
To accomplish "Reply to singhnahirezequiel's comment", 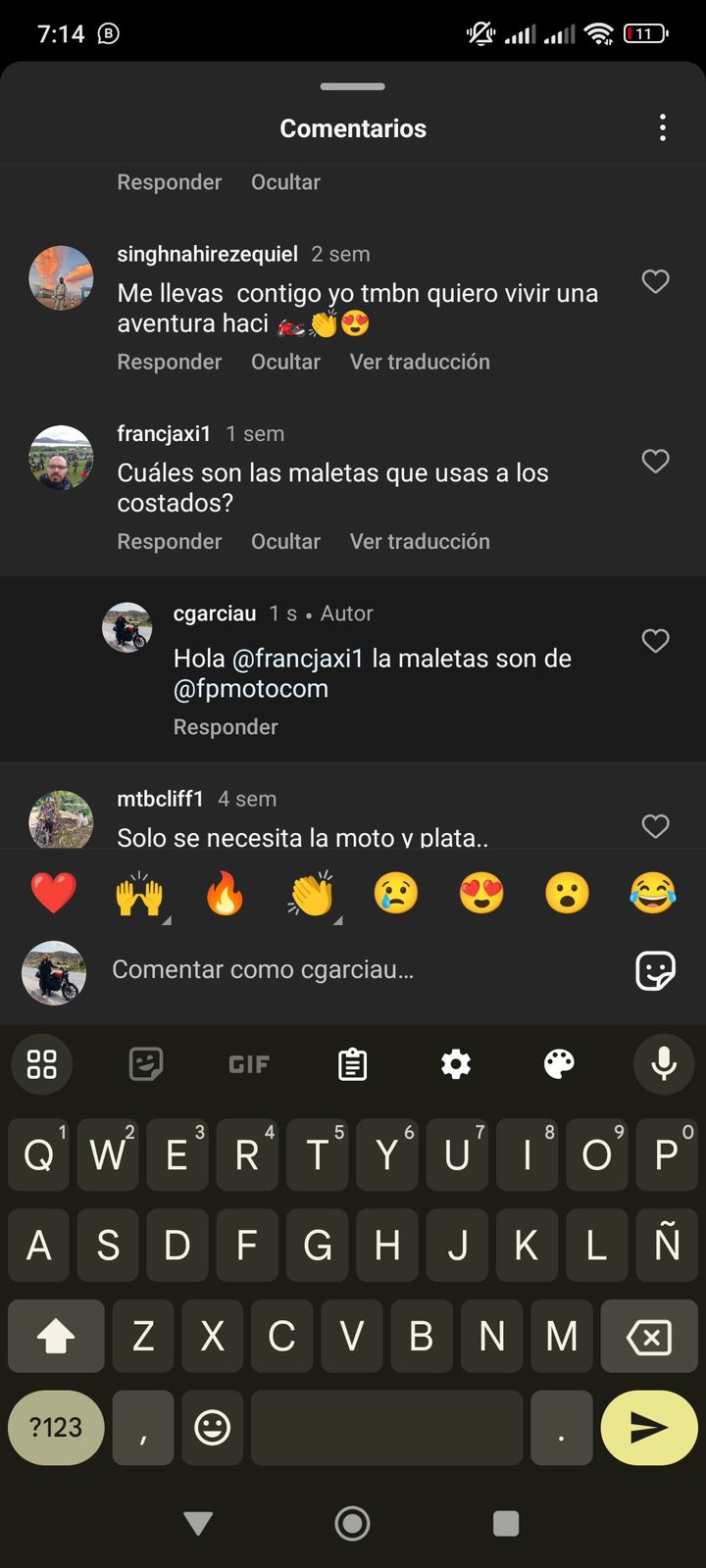I will (x=170, y=362).
